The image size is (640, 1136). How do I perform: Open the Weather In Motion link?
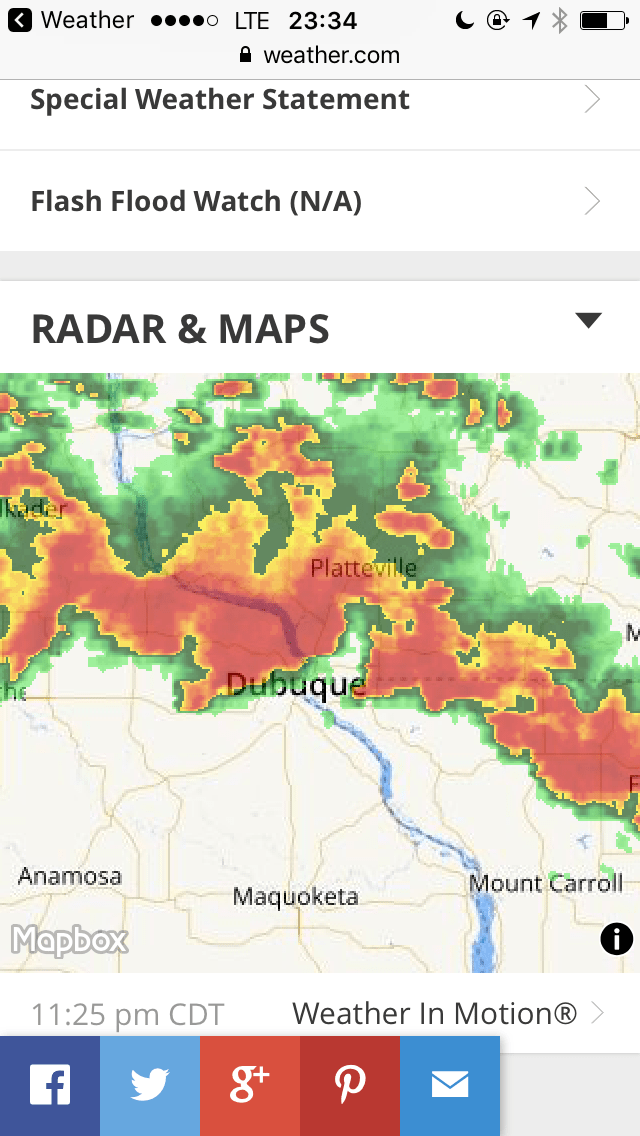point(446,1014)
